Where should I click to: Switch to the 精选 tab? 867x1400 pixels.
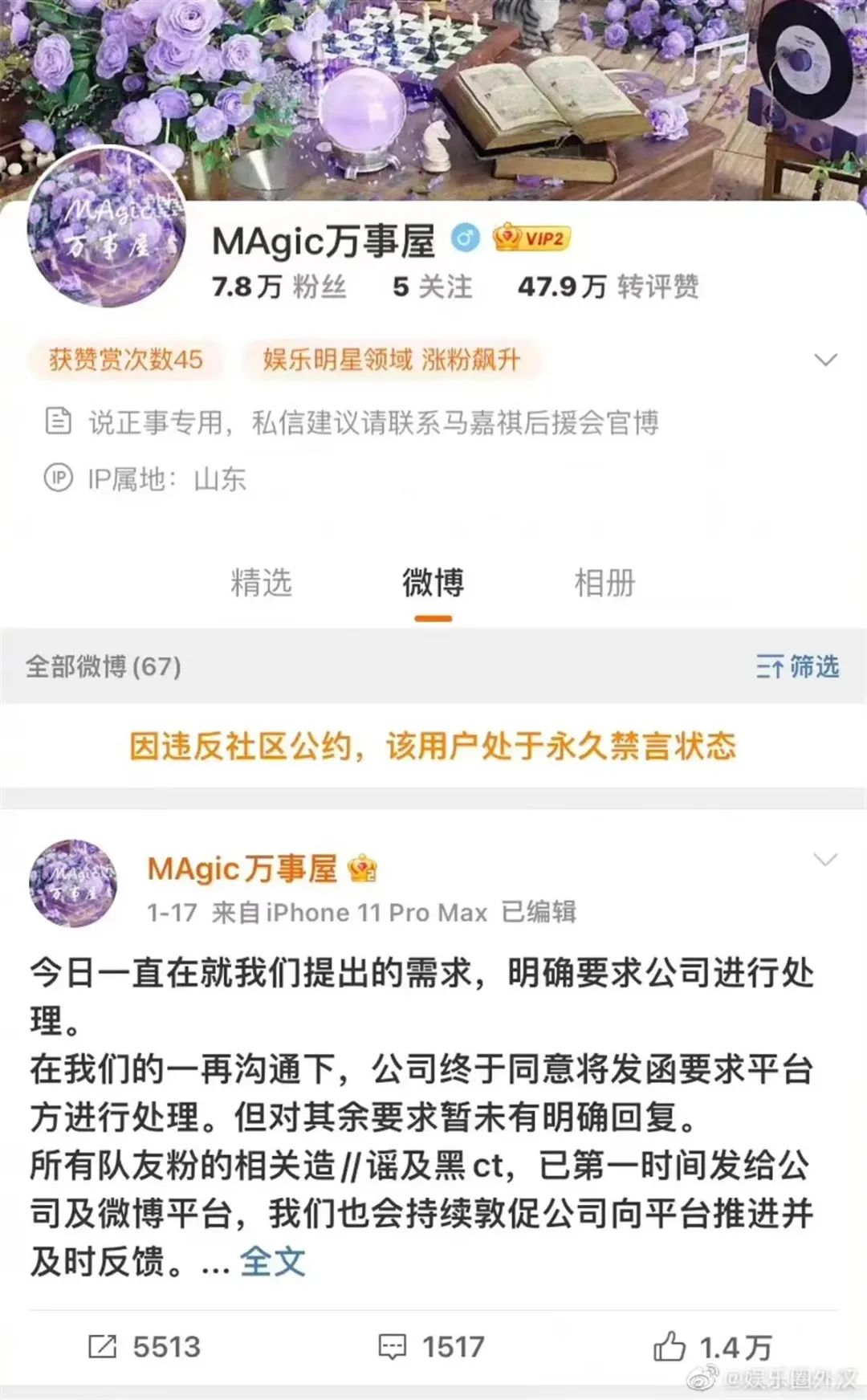261,583
